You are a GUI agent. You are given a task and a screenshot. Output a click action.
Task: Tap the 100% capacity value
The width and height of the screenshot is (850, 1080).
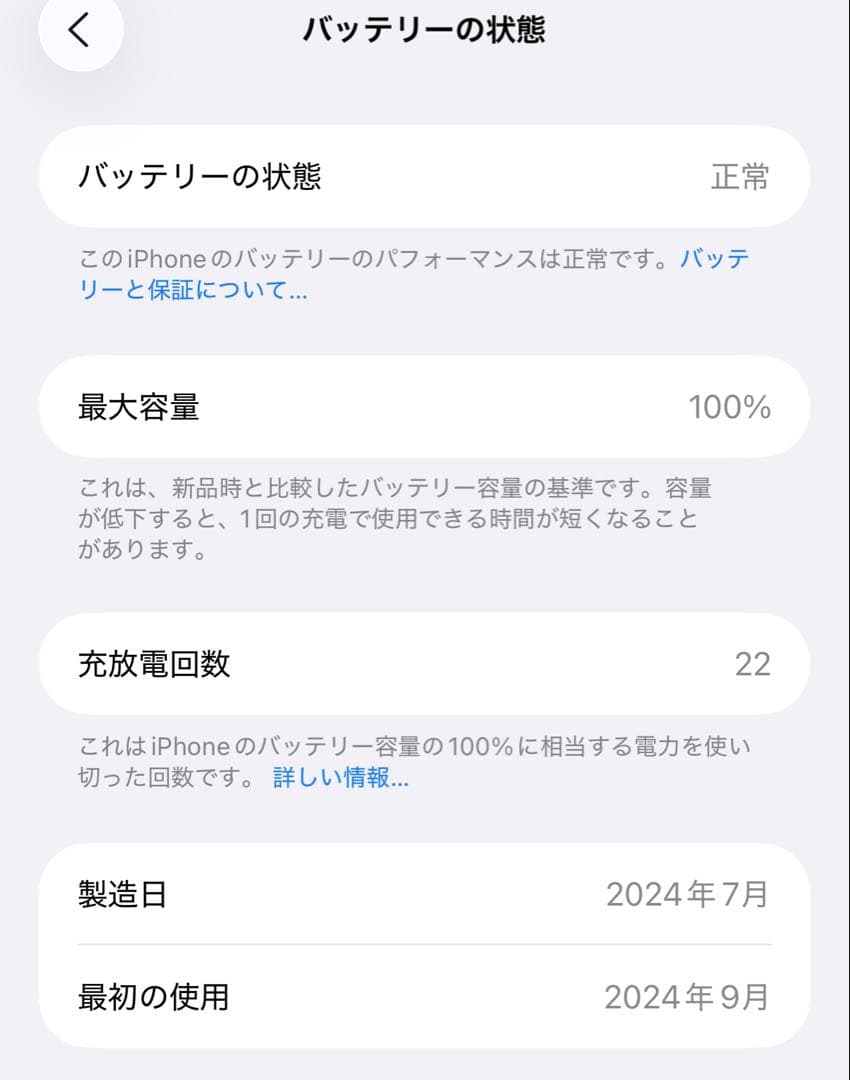click(x=732, y=407)
